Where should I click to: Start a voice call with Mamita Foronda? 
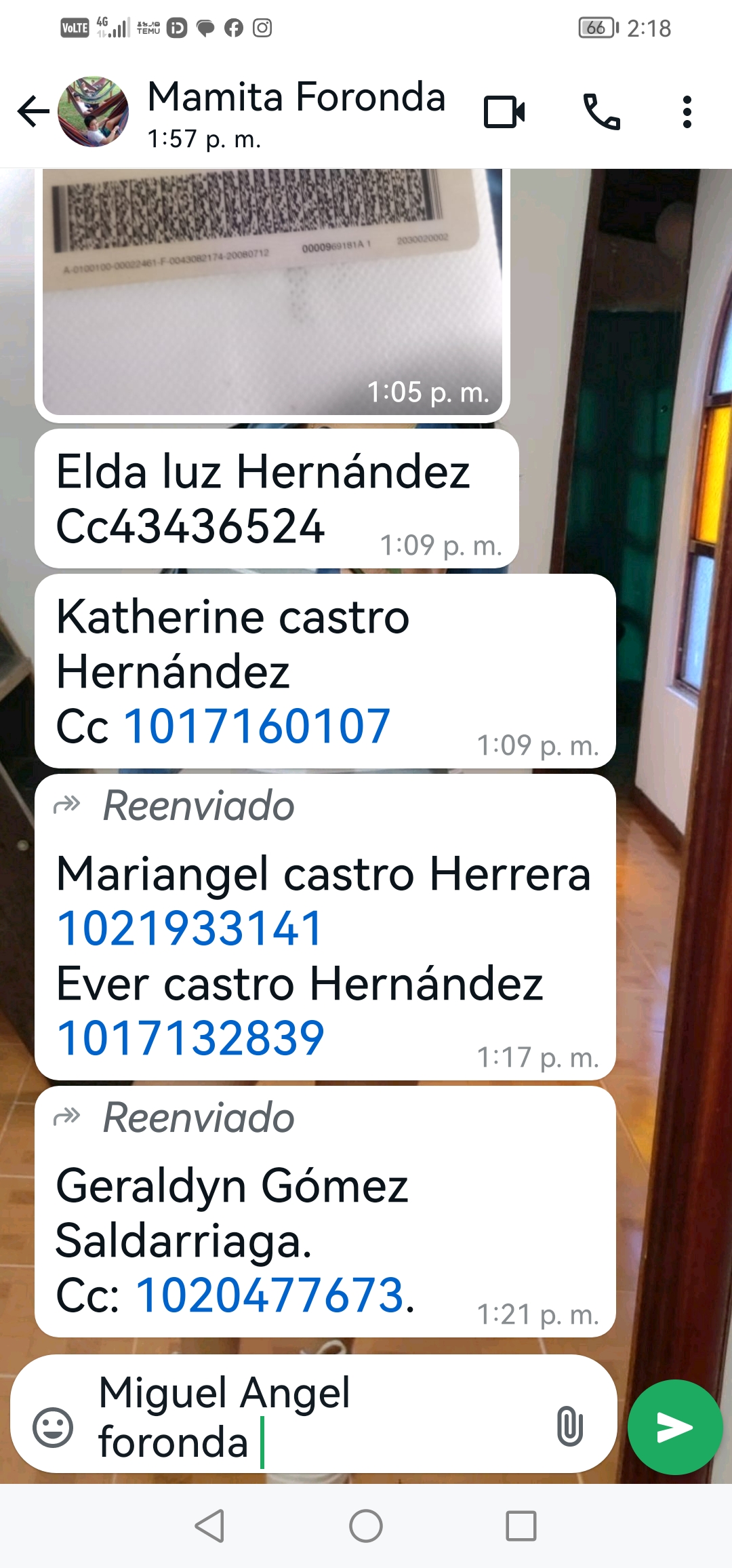tap(601, 112)
